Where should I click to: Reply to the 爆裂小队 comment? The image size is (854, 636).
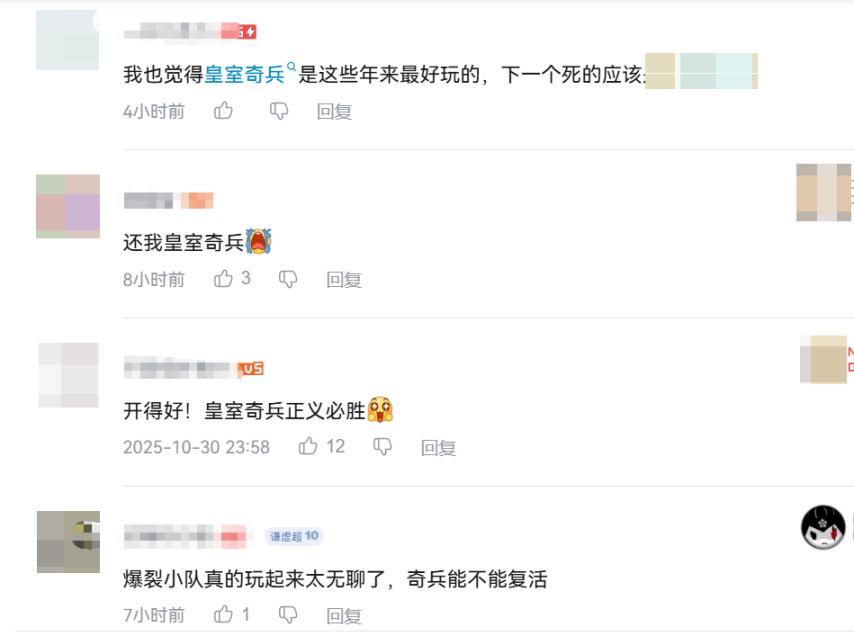click(344, 615)
